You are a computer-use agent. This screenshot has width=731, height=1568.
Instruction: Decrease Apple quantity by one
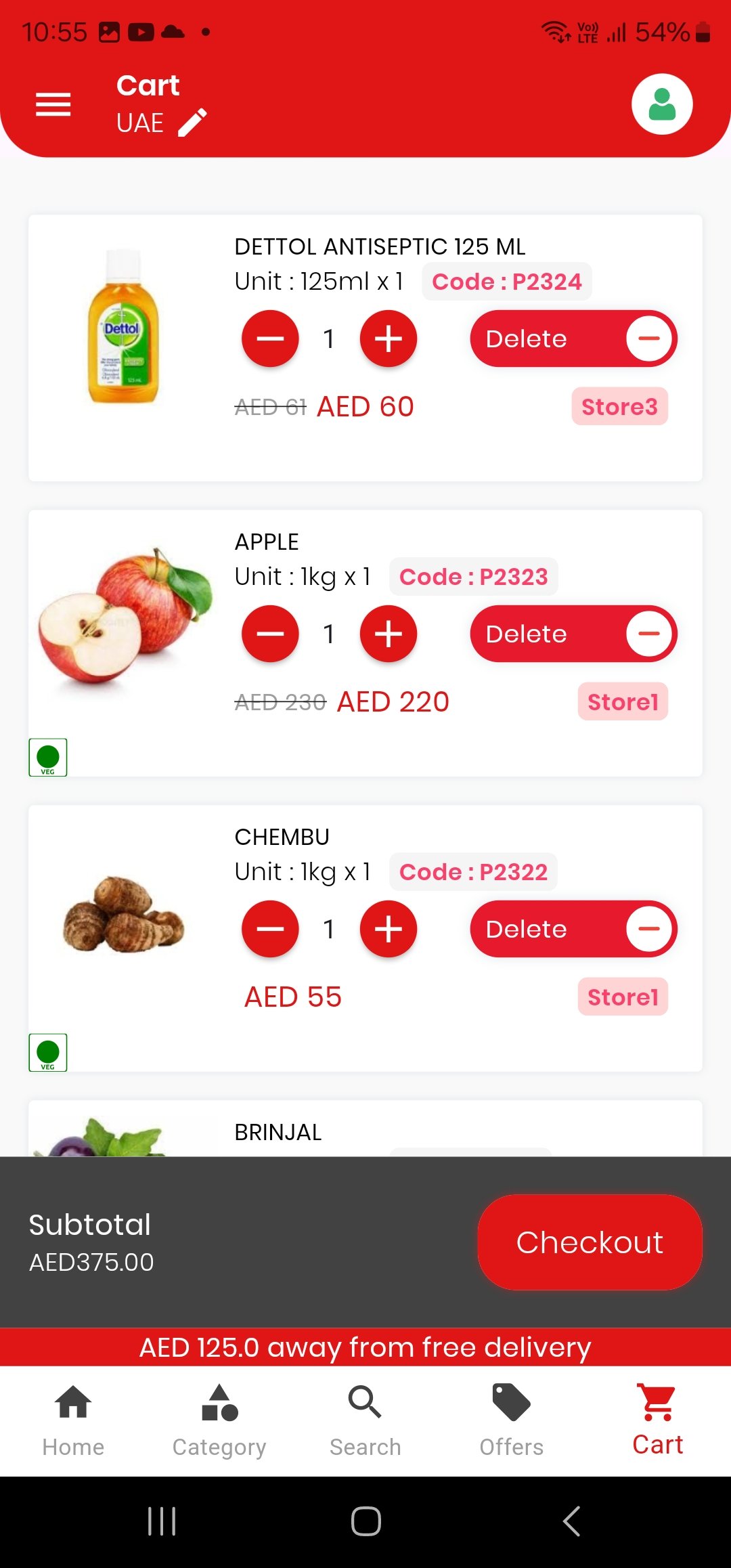270,634
